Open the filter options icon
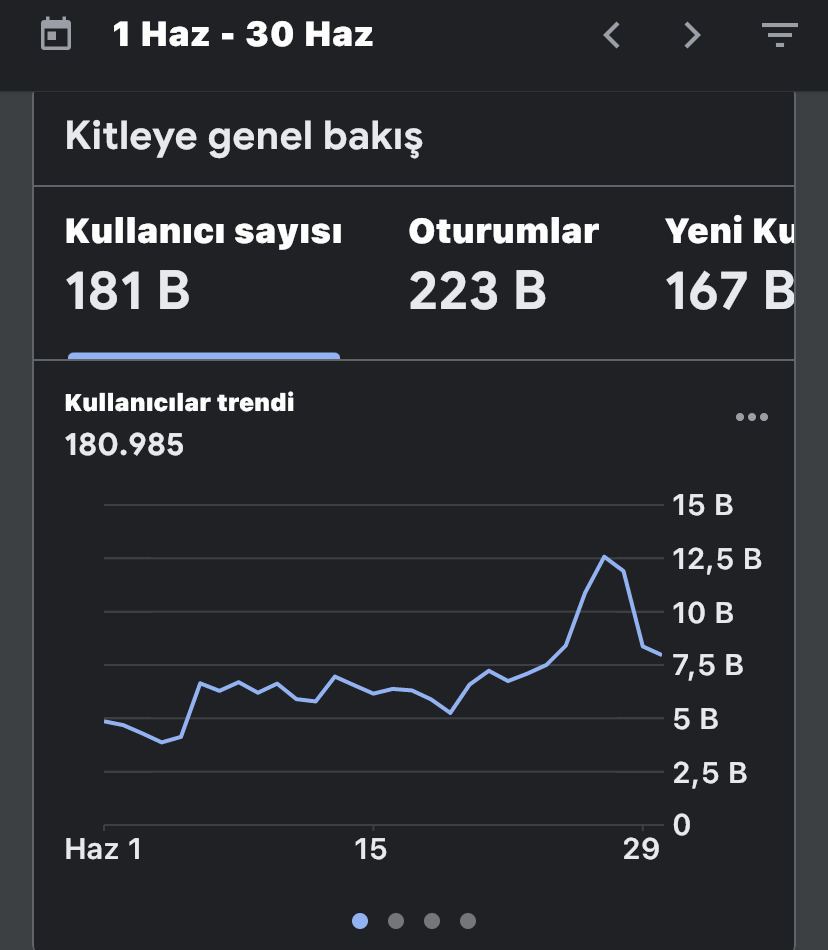This screenshot has height=950, width=828. point(780,35)
